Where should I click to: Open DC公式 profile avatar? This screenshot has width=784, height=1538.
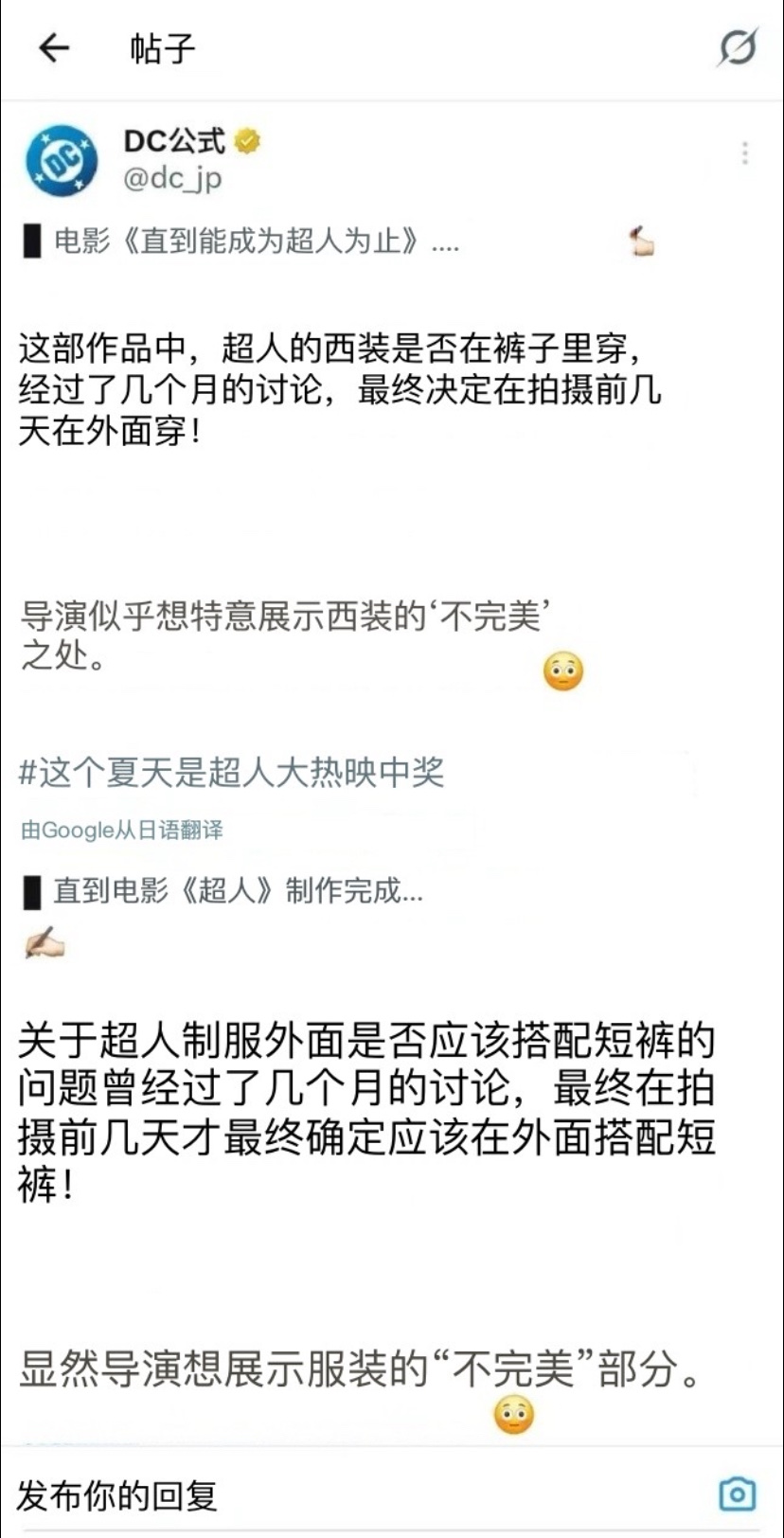coord(62,161)
